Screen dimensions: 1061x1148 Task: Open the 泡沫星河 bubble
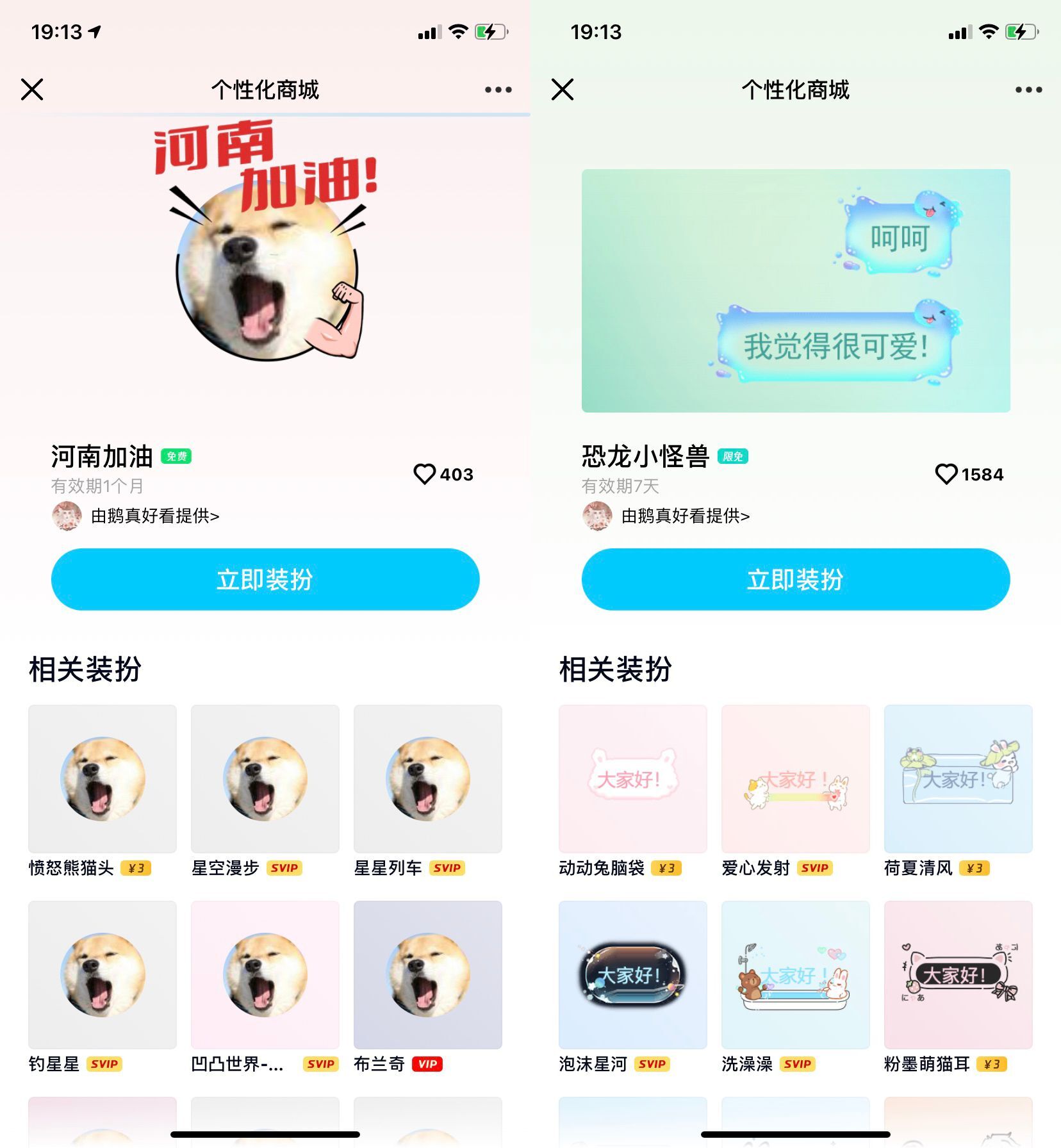point(633,975)
